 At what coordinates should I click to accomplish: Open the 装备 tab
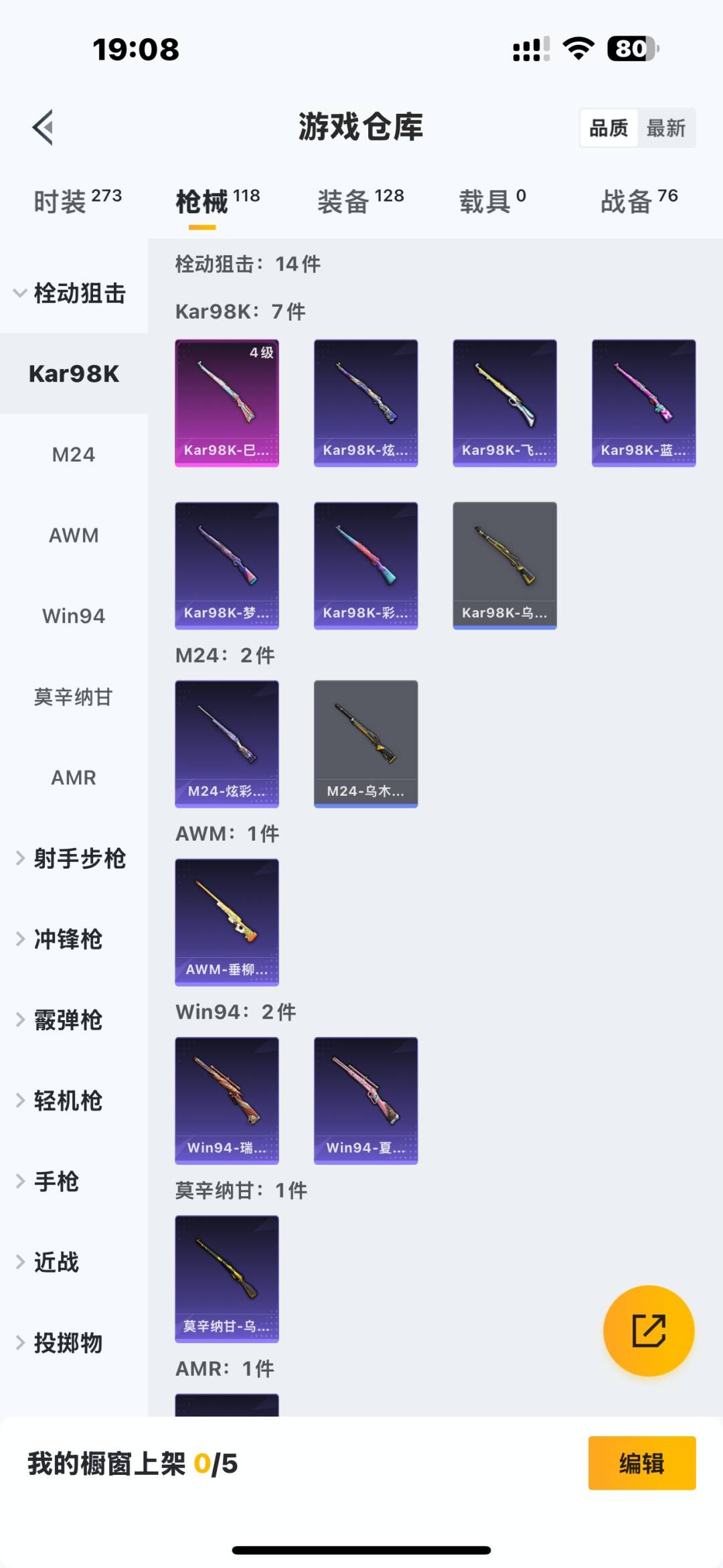[360, 201]
